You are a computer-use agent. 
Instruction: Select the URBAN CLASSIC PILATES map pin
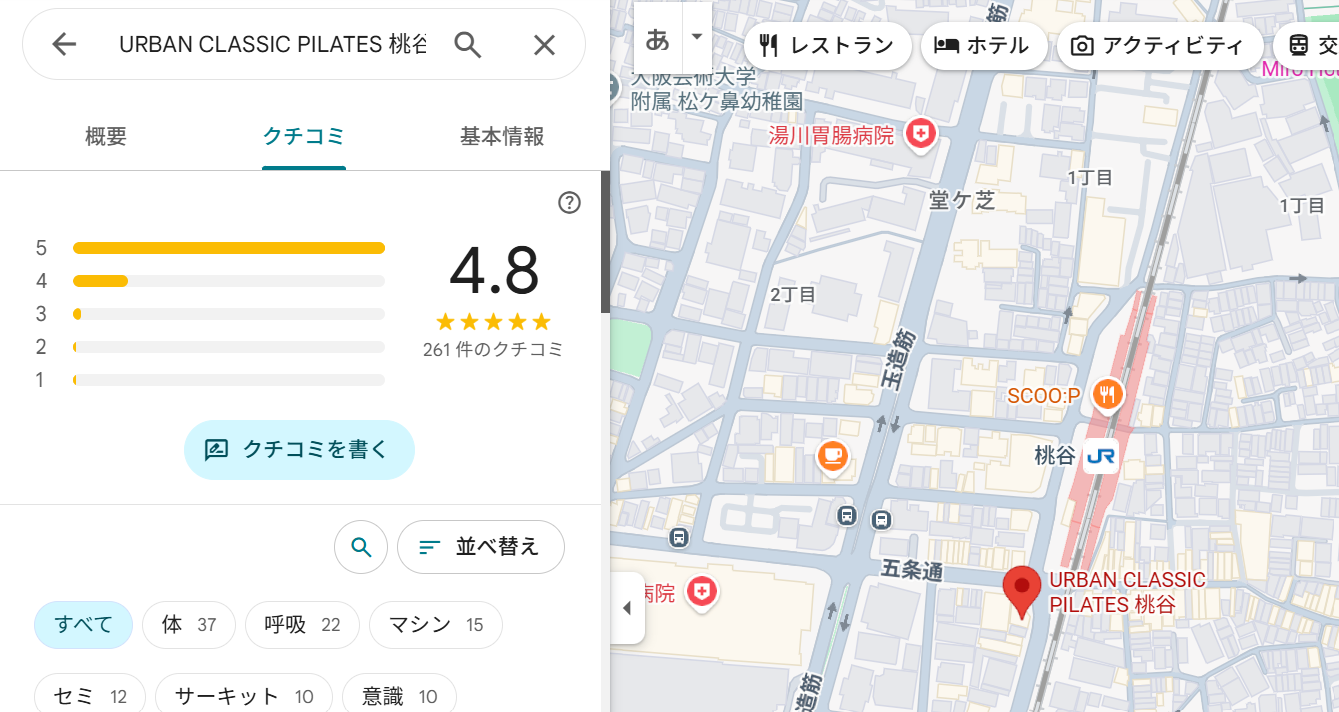pyautogui.click(x=1021, y=591)
